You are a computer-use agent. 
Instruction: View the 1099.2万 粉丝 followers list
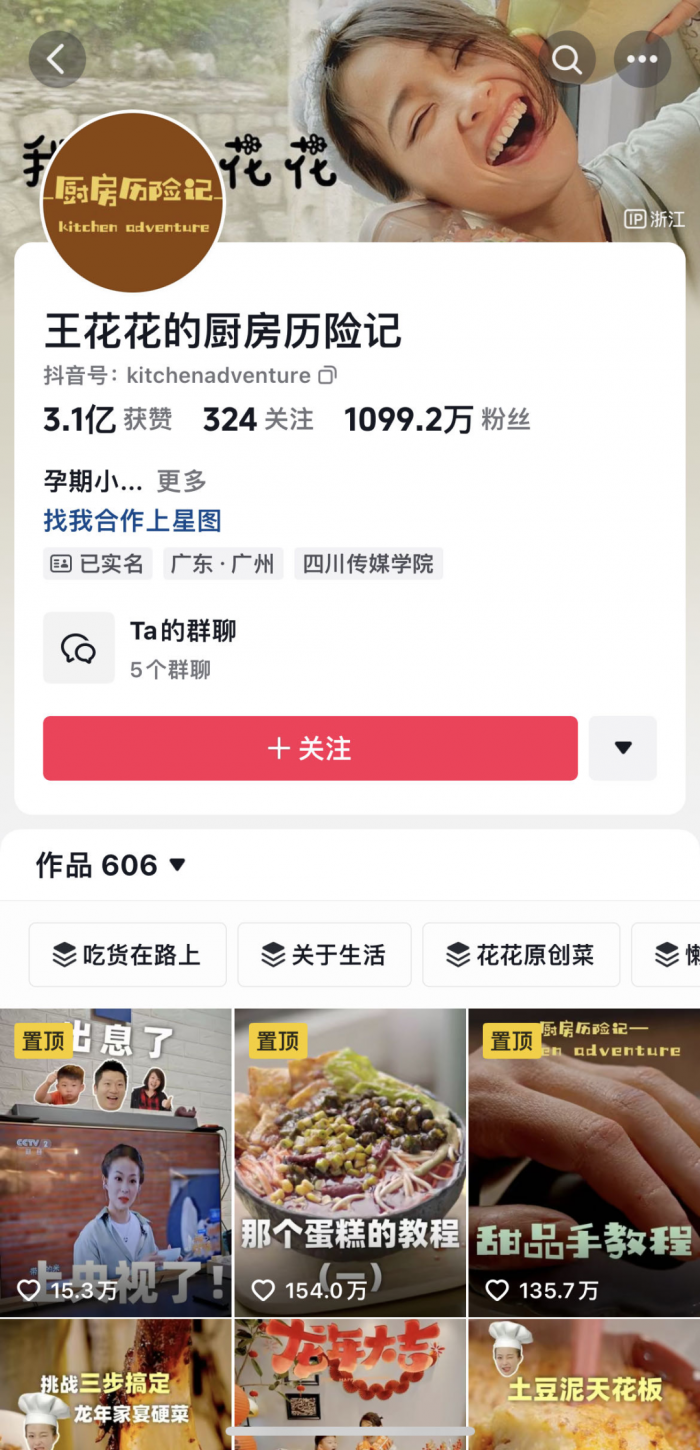[436, 419]
